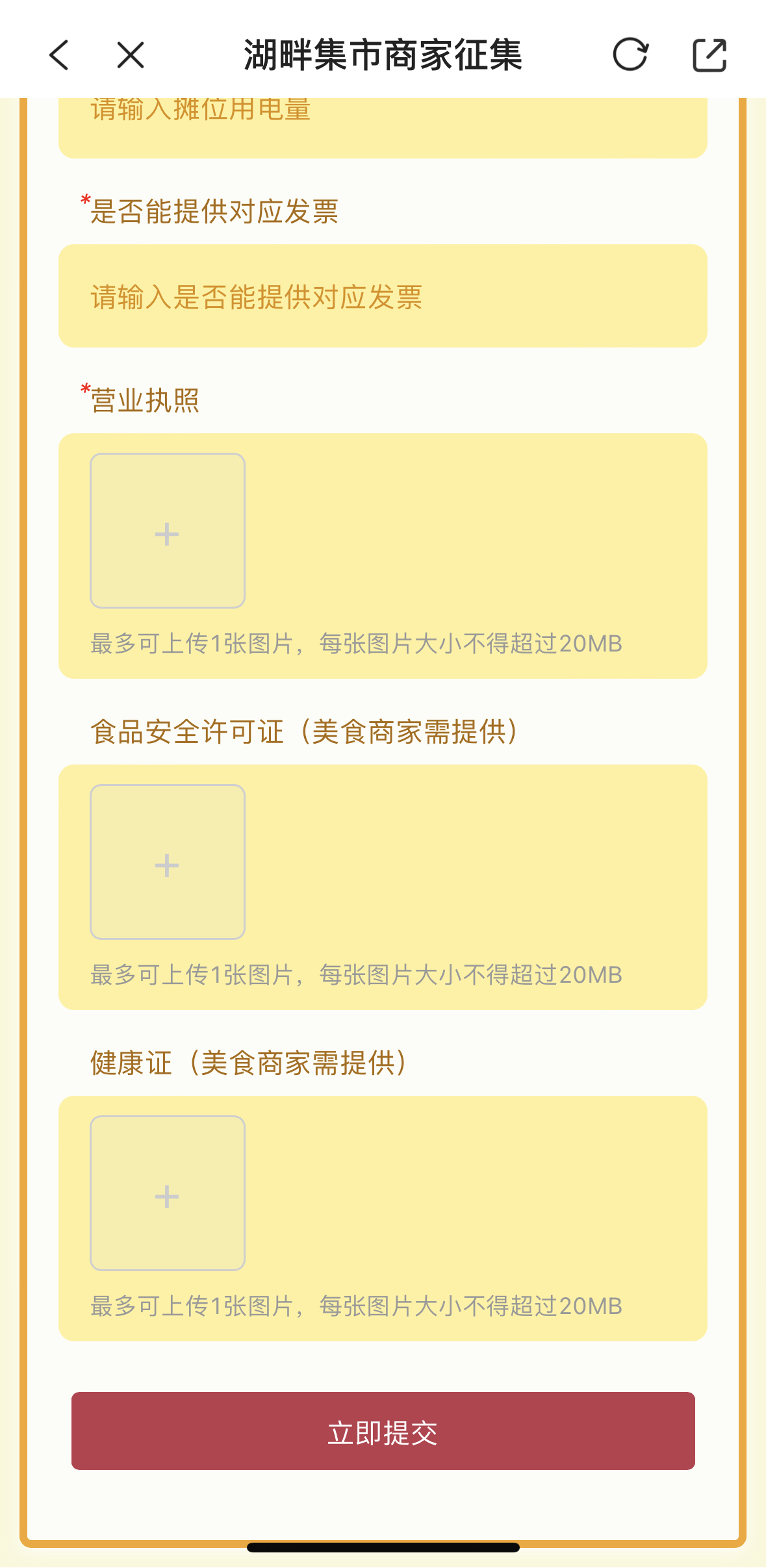Click the 营业执照 section label
Viewport: 766px width, 1568px height.
[144, 401]
